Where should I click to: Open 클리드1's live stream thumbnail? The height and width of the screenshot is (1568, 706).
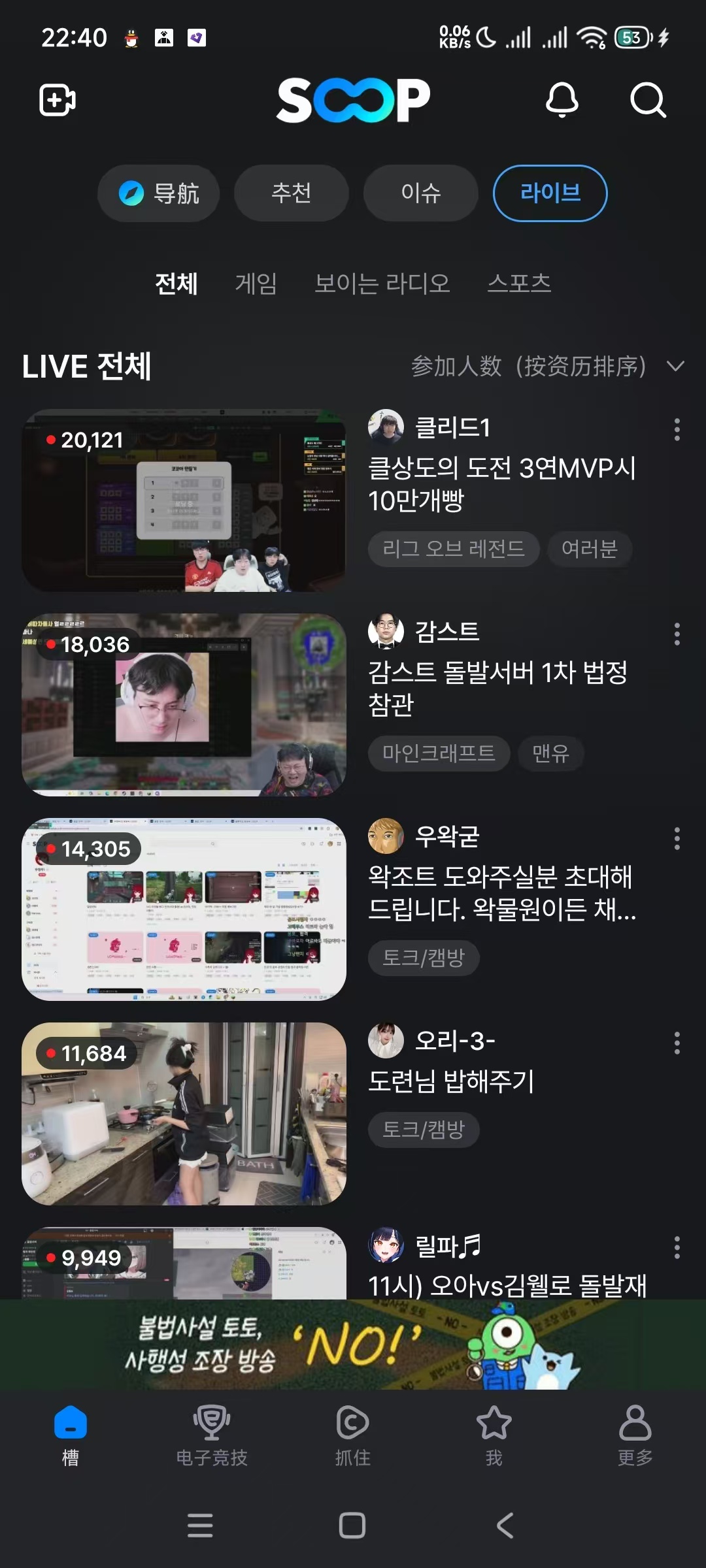pyautogui.click(x=184, y=500)
